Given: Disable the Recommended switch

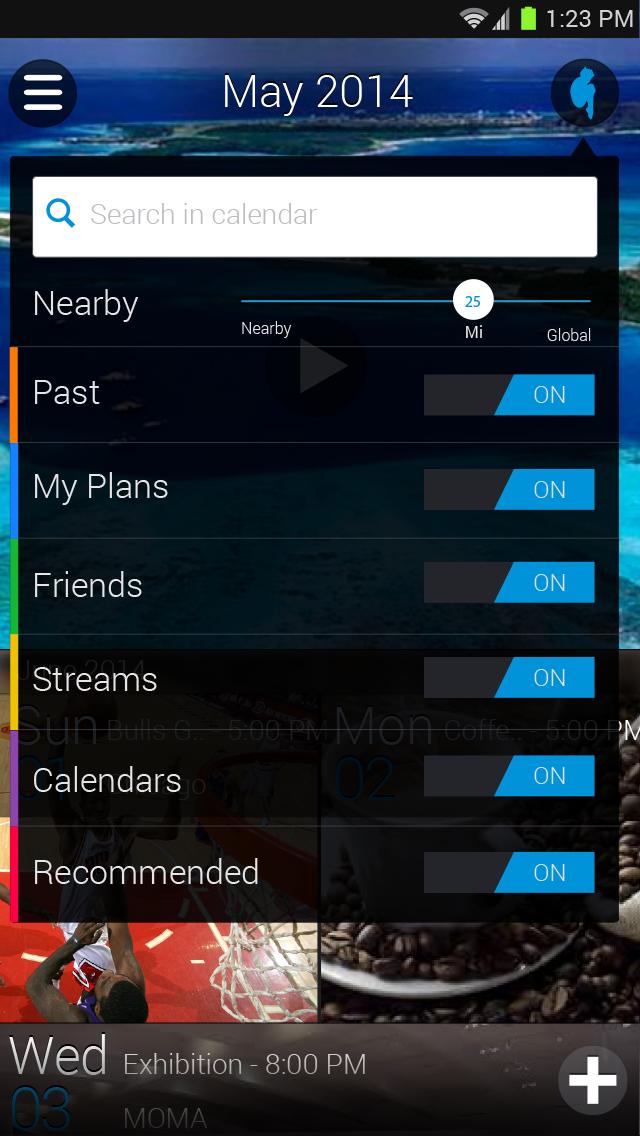Looking at the screenshot, I should pos(509,872).
